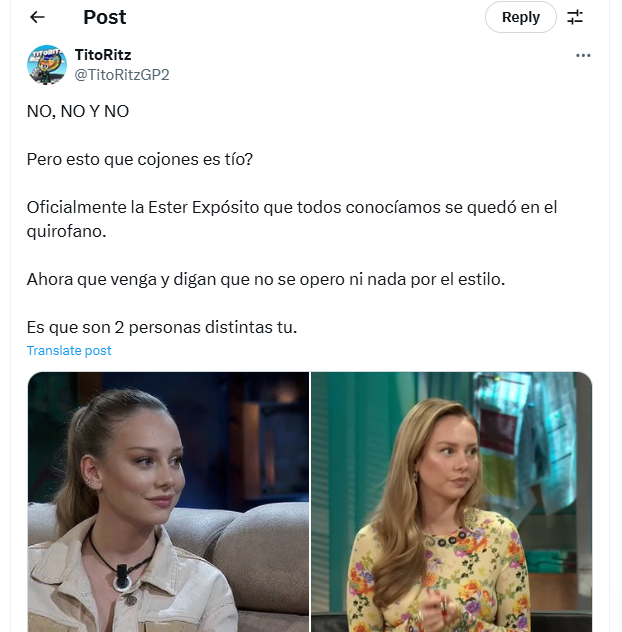View the left photo with the beige jacket
Image resolution: width=622 pixels, height=632 pixels.
tap(168, 501)
